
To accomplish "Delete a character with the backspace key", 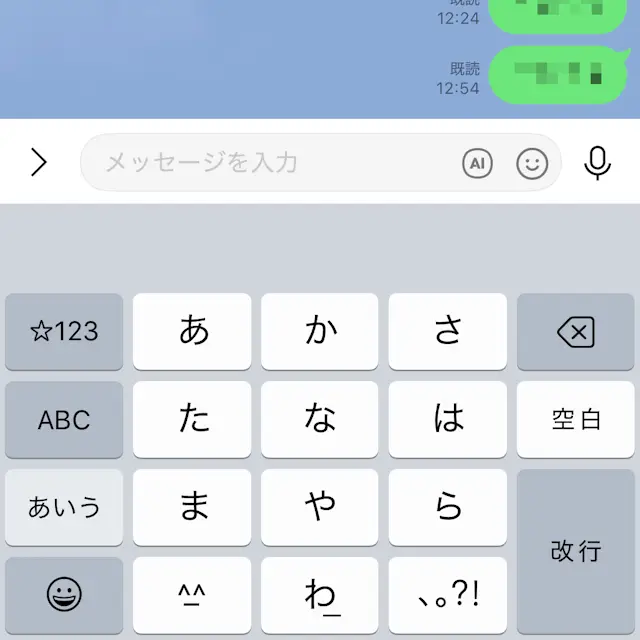I will coord(575,332).
